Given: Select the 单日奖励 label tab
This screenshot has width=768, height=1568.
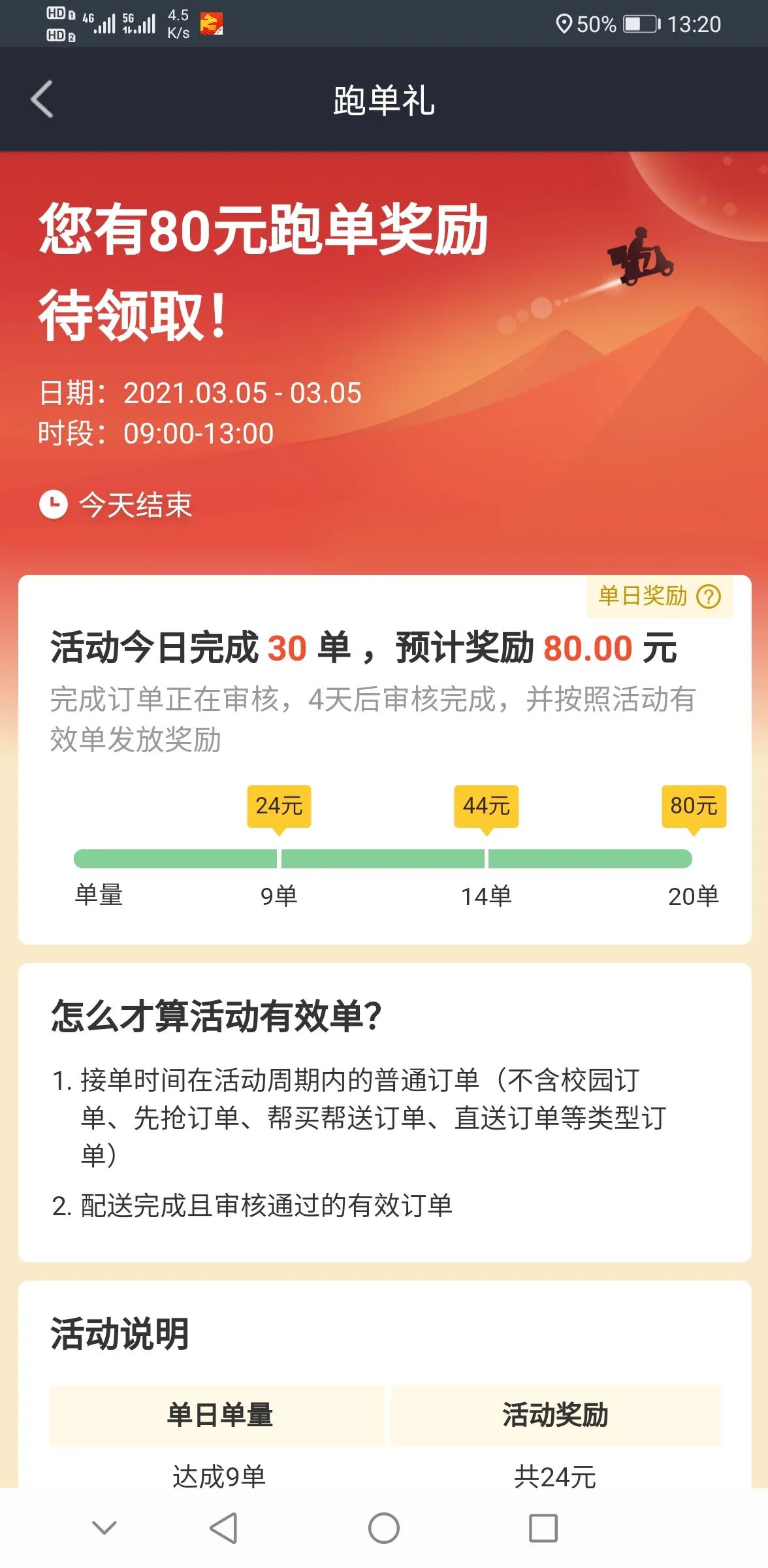Looking at the screenshot, I should (643, 596).
